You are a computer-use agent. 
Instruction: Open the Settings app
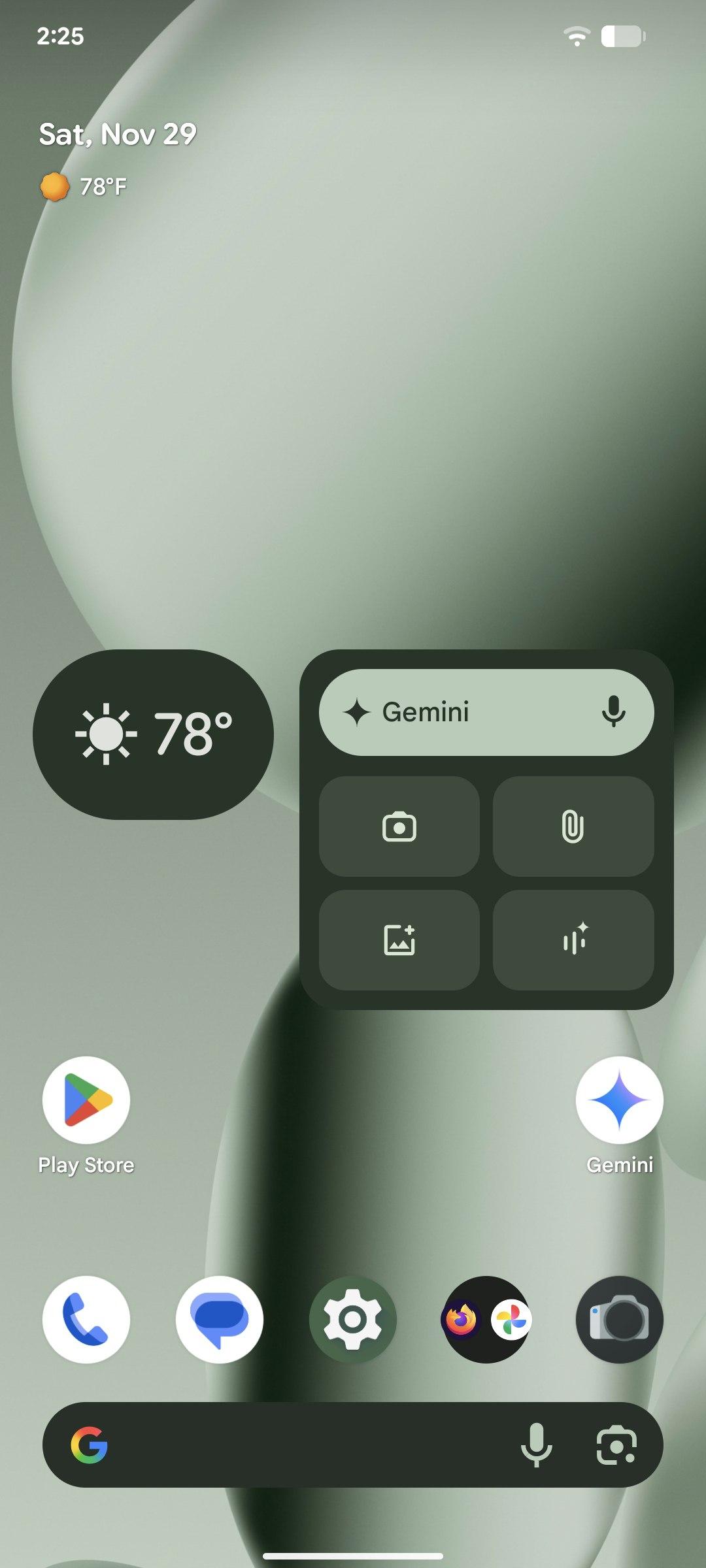352,1320
